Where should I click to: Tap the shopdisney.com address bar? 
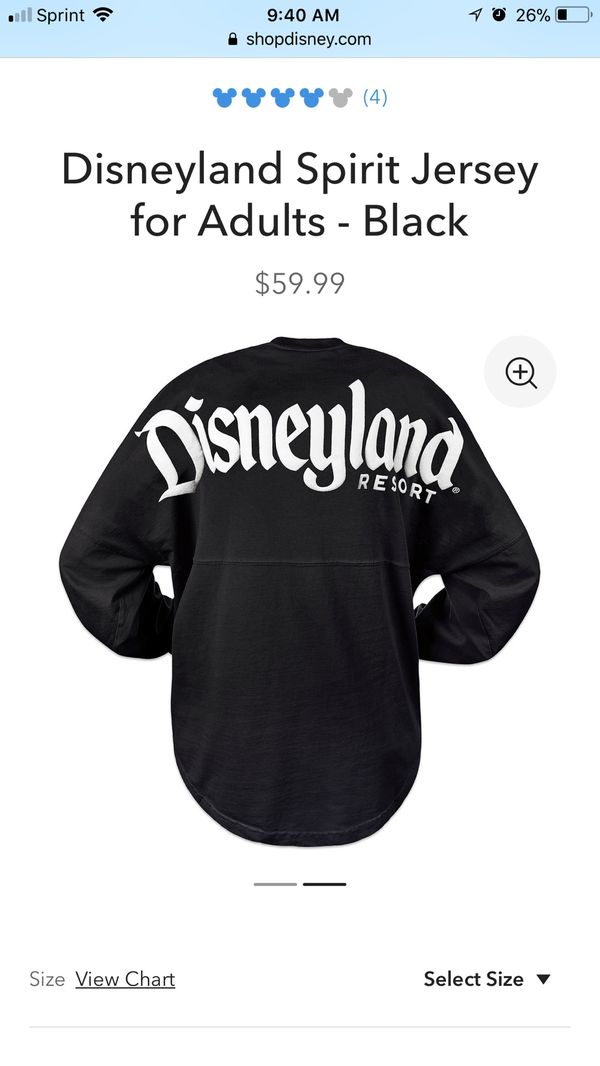(300, 39)
